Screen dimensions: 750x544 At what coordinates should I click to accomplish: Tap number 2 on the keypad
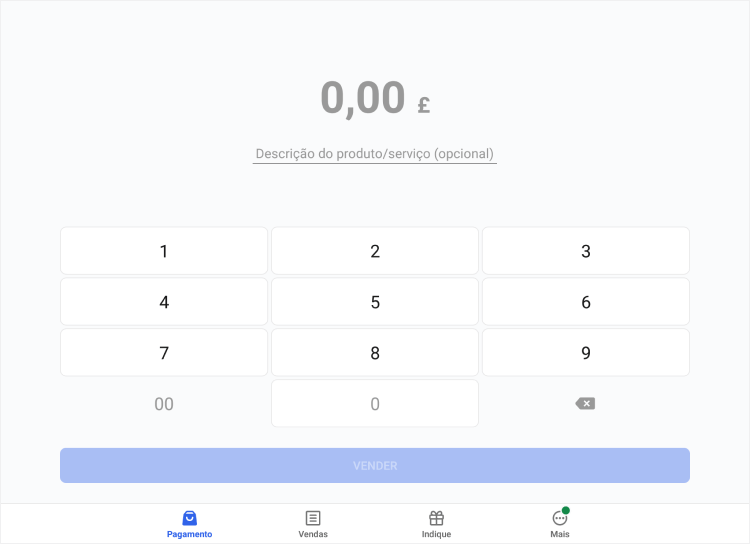[x=375, y=251]
